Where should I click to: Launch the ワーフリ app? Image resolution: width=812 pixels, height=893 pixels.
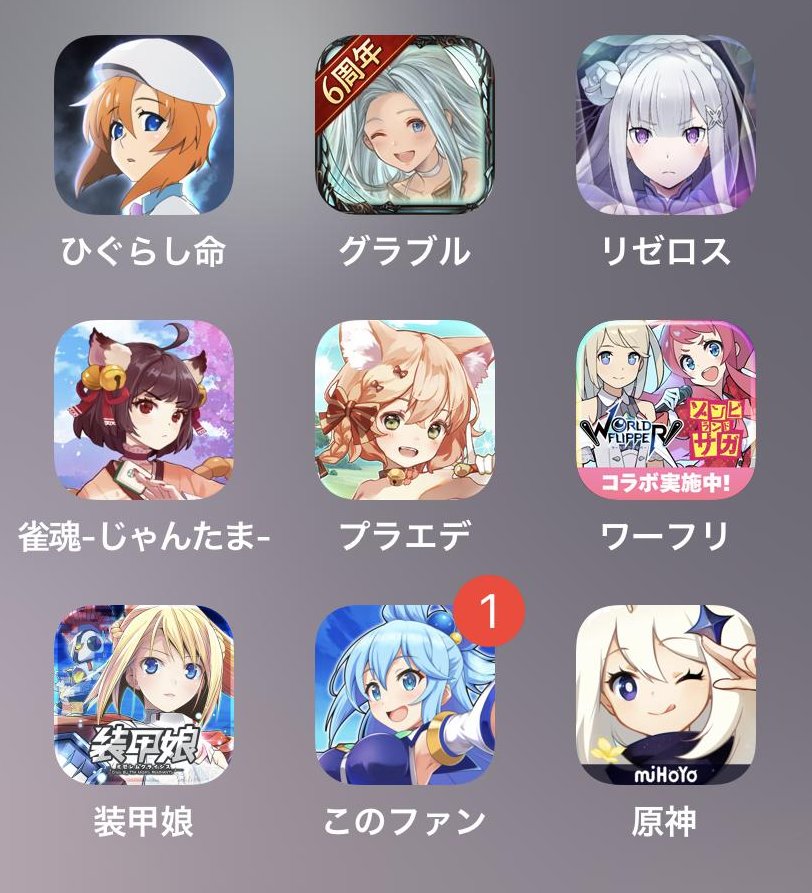(664, 410)
